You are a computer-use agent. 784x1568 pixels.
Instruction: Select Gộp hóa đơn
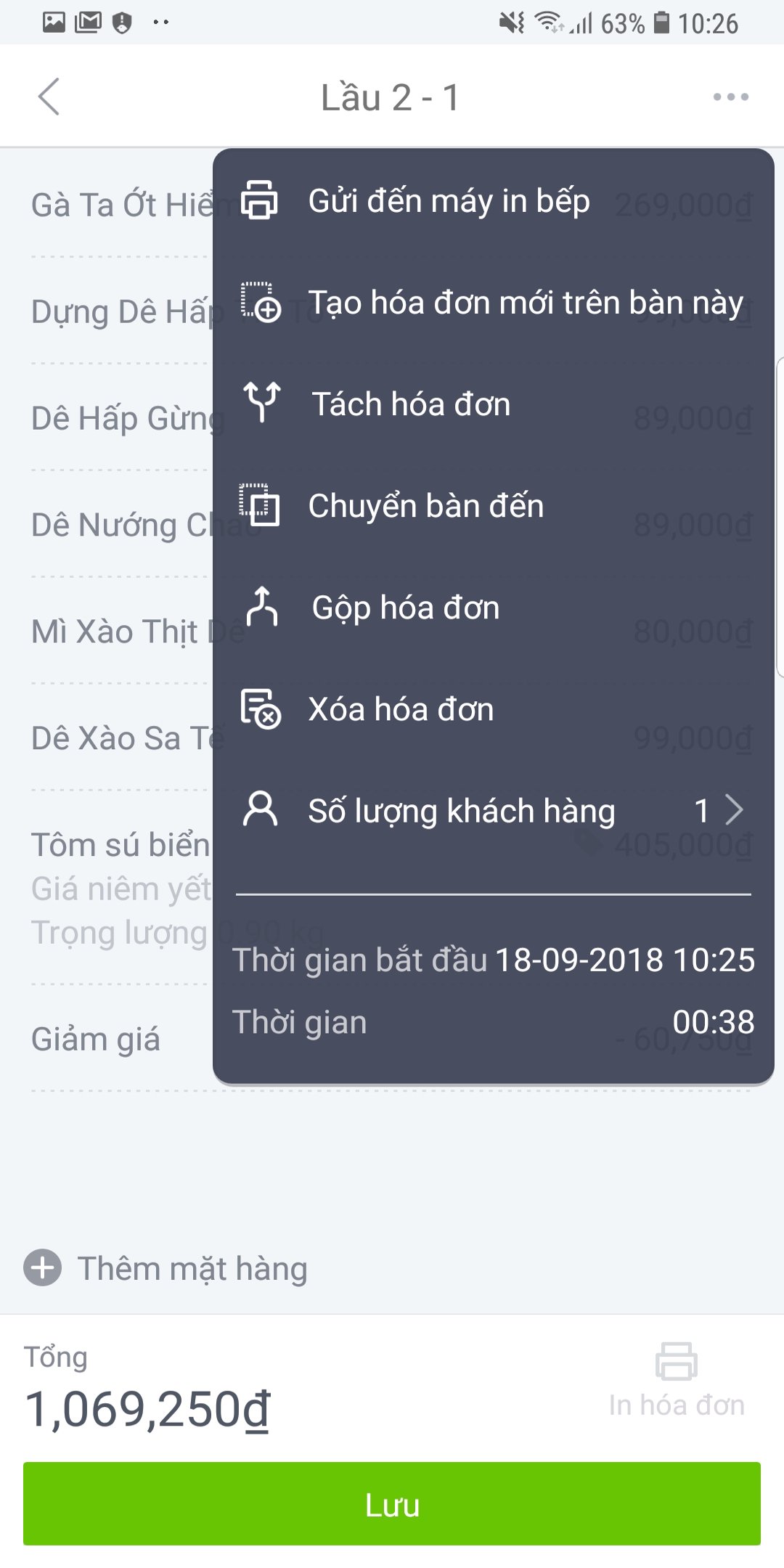coord(405,608)
